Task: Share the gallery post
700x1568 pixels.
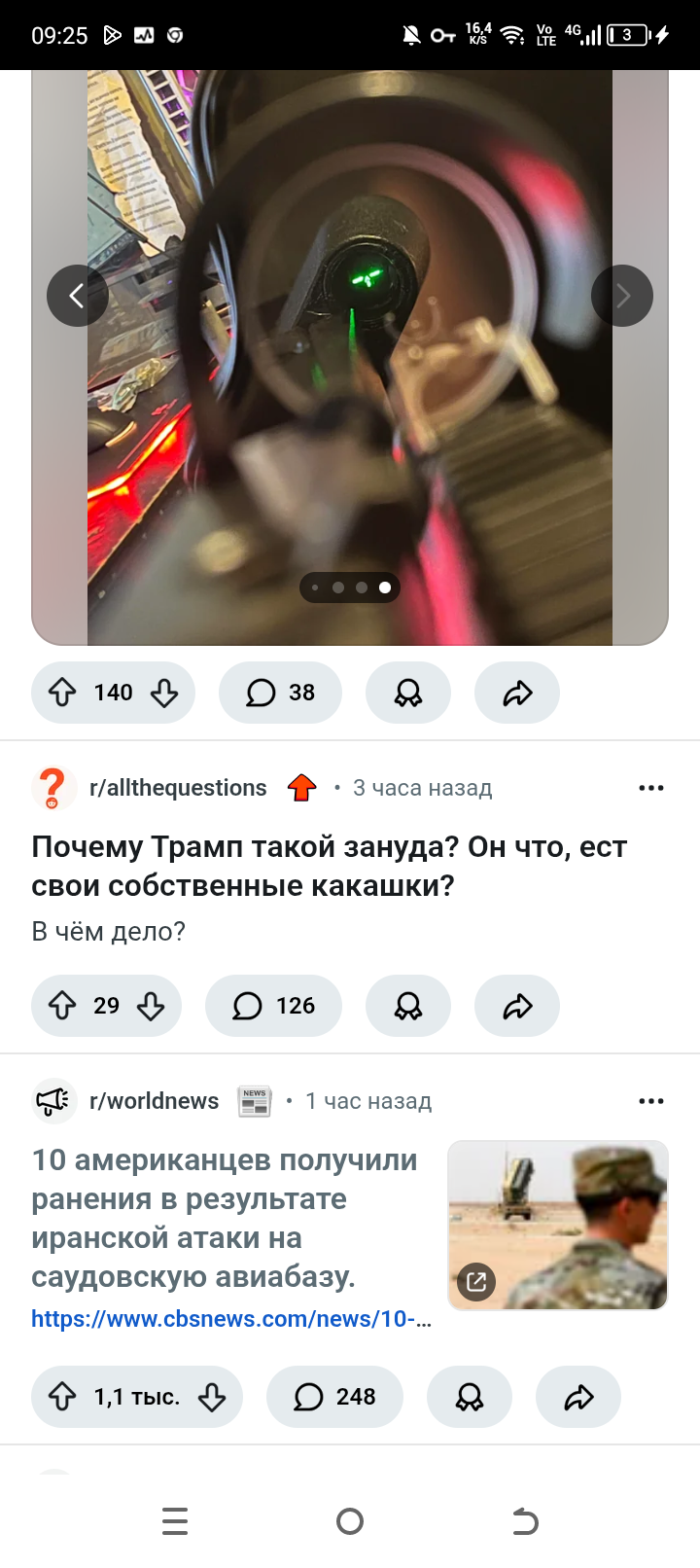Action: [x=517, y=693]
